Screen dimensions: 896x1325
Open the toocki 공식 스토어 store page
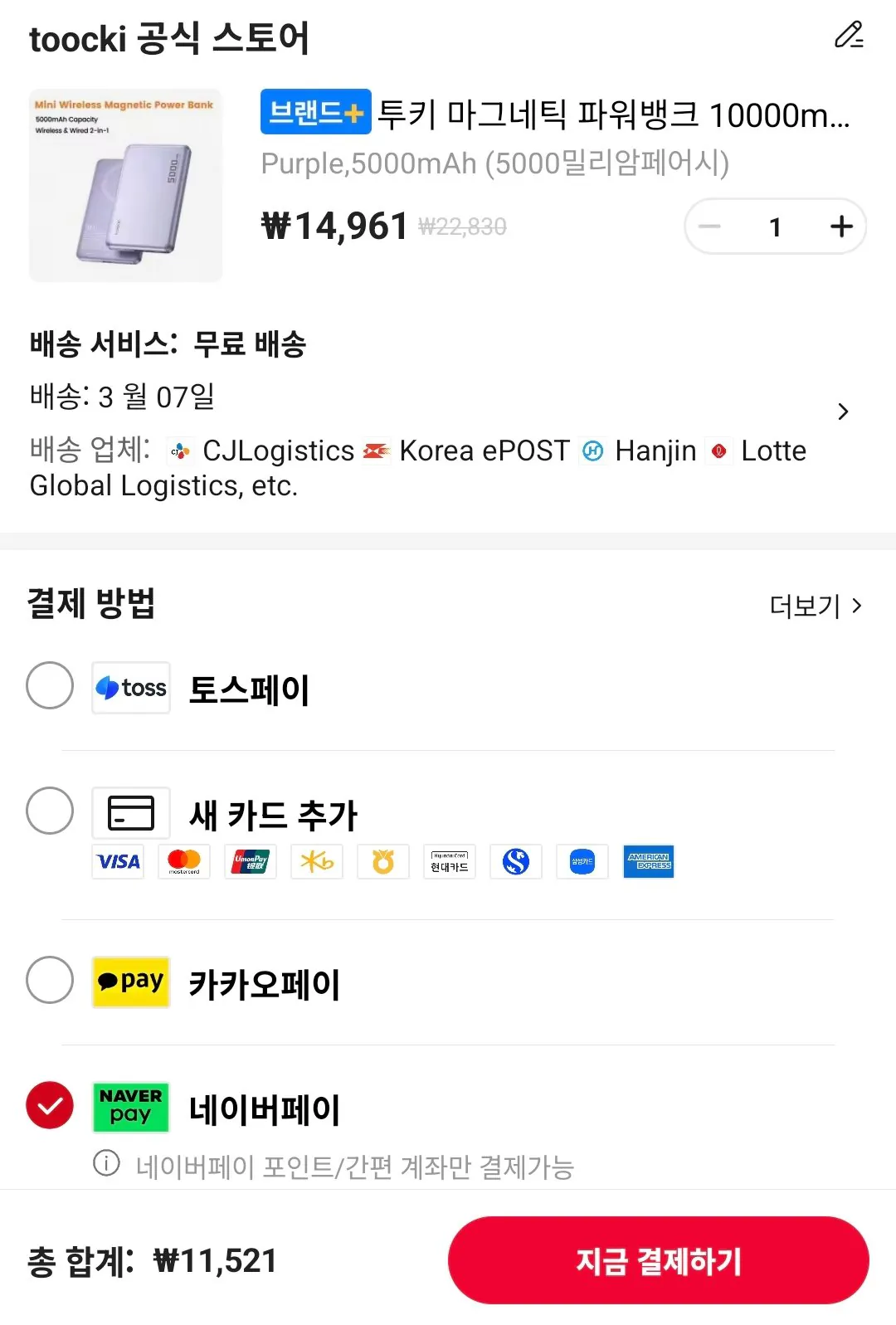169,38
